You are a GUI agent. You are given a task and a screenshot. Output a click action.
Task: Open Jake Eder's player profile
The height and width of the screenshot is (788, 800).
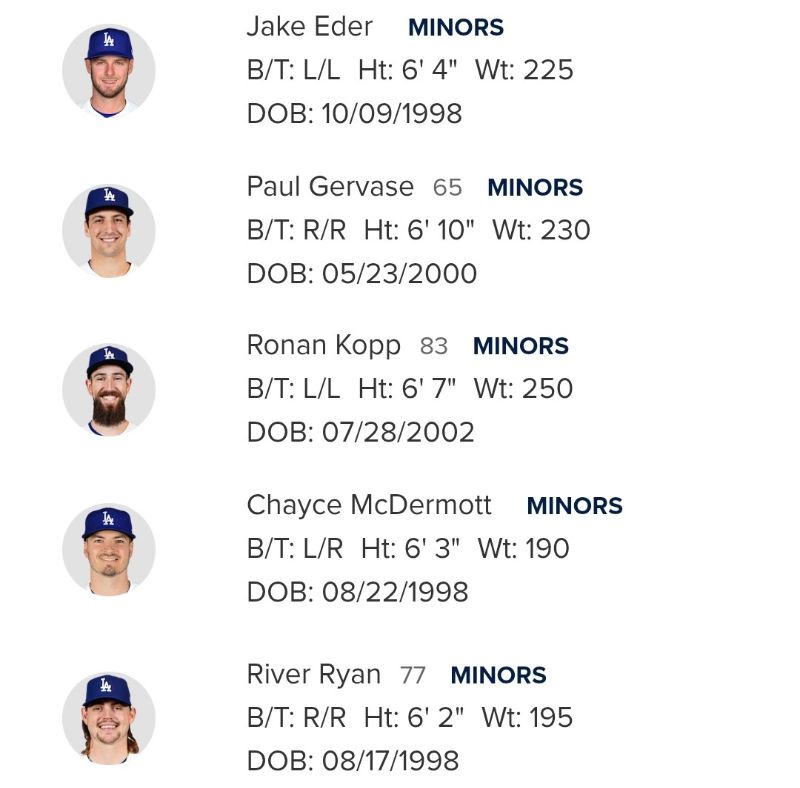click(x=312, y=28)
